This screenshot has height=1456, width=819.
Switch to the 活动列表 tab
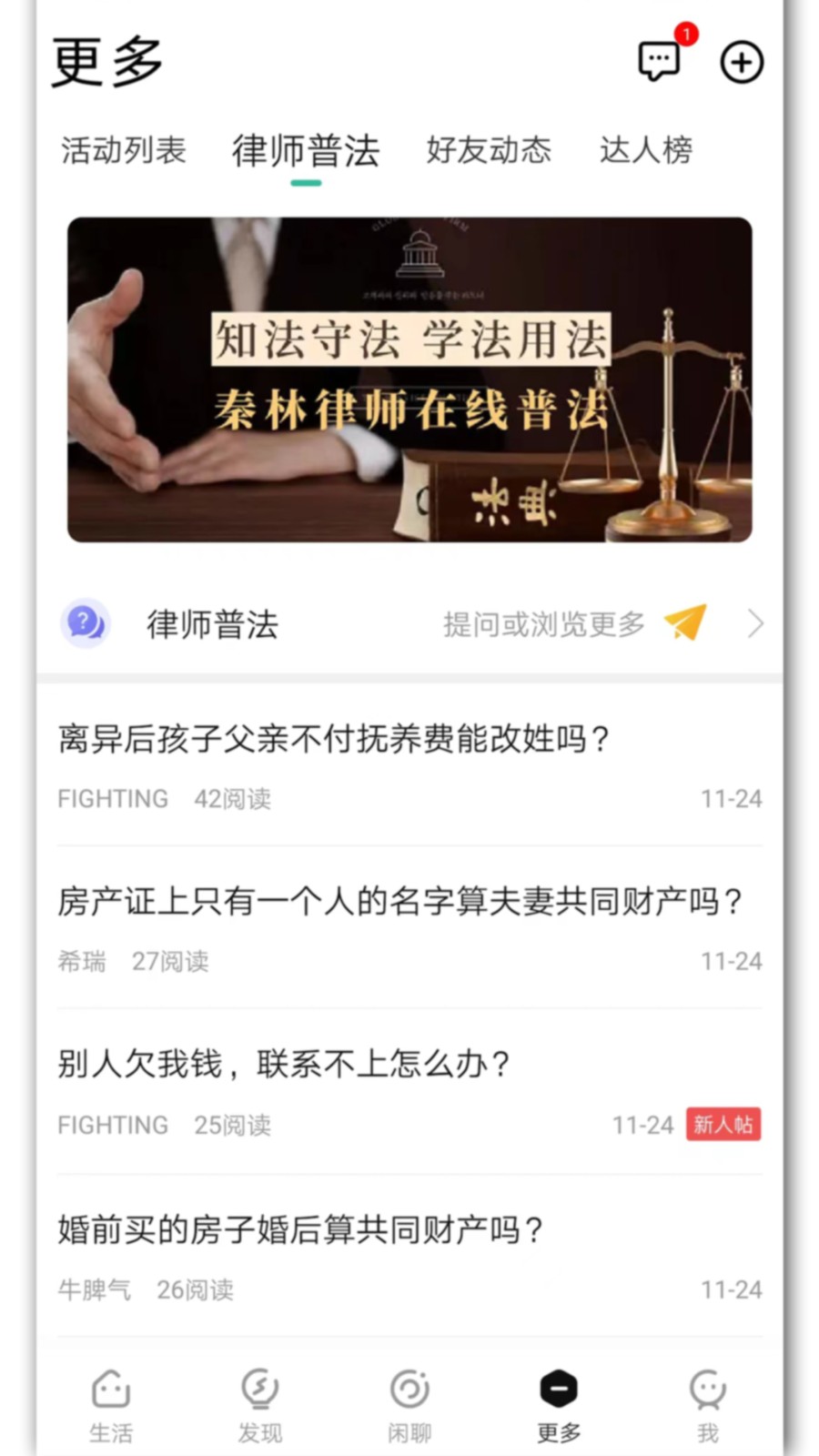click(x=123, y=151)
